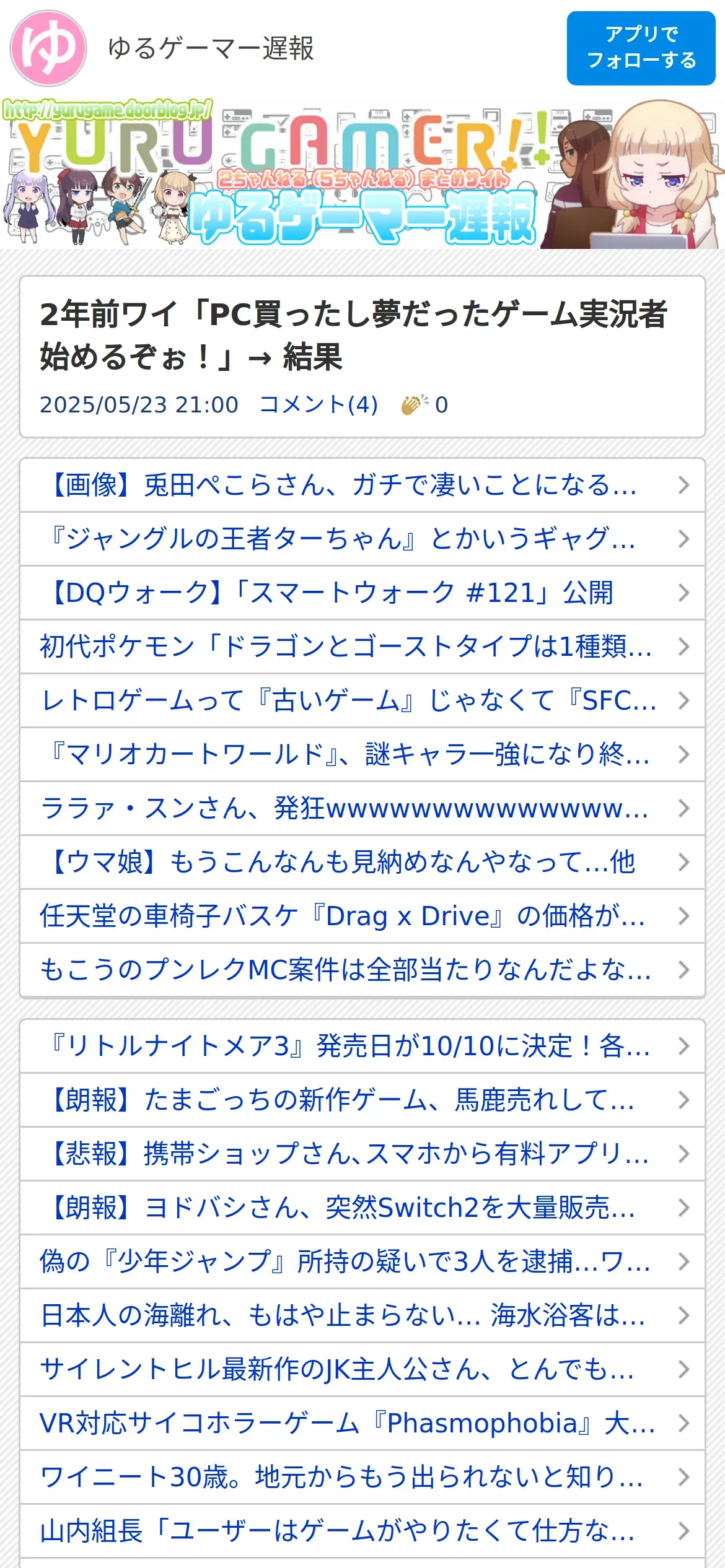This screenshot has height=1568, width=725.
Task: Tap the clap icon on the article
Action: [x=415, y=405]
